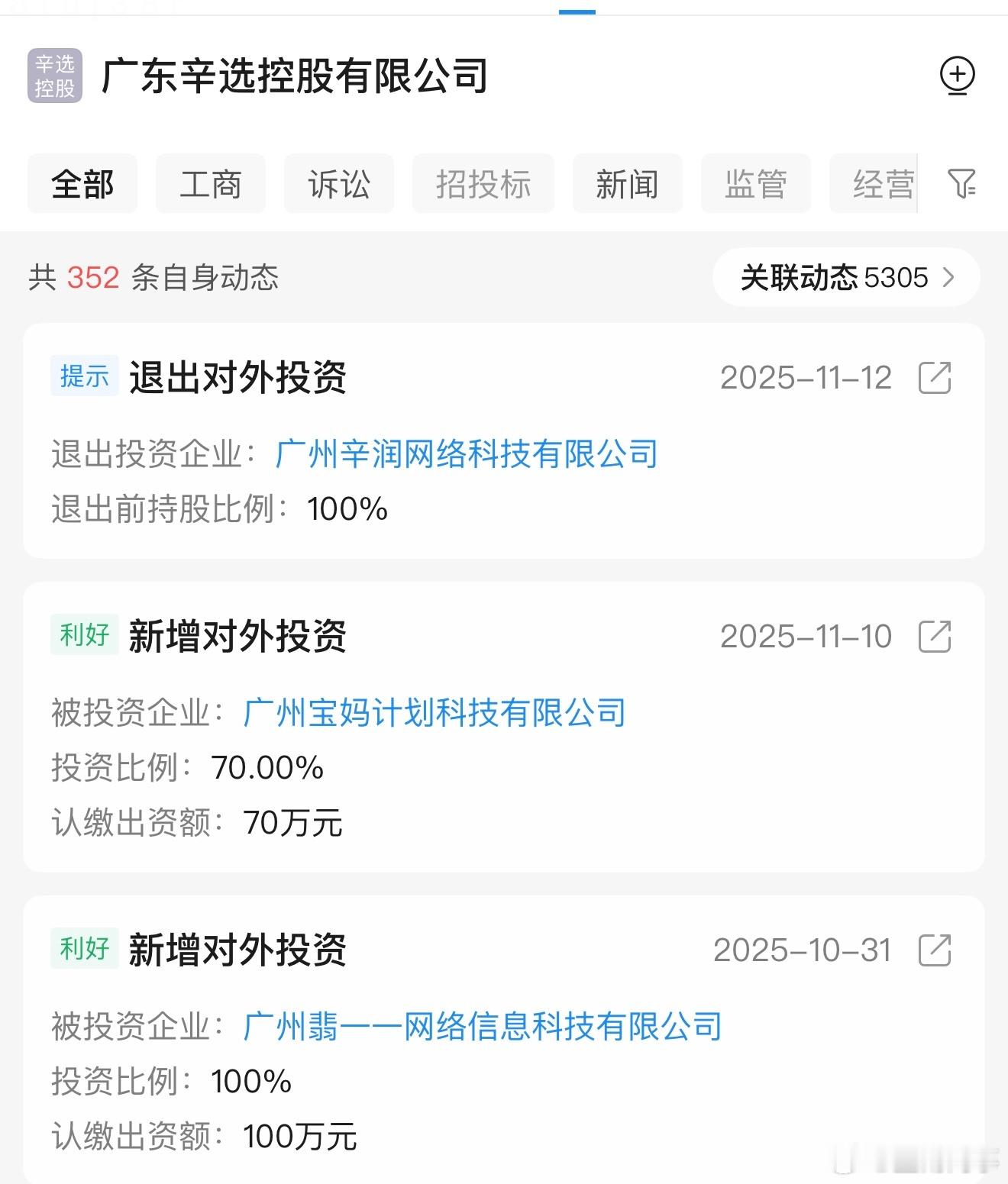Viewport: 1008px width, 1184px height.
Task: Open the 2025-11-12 退出对外投资 detail via external-link icon
Action: click(x=936, y=377)
